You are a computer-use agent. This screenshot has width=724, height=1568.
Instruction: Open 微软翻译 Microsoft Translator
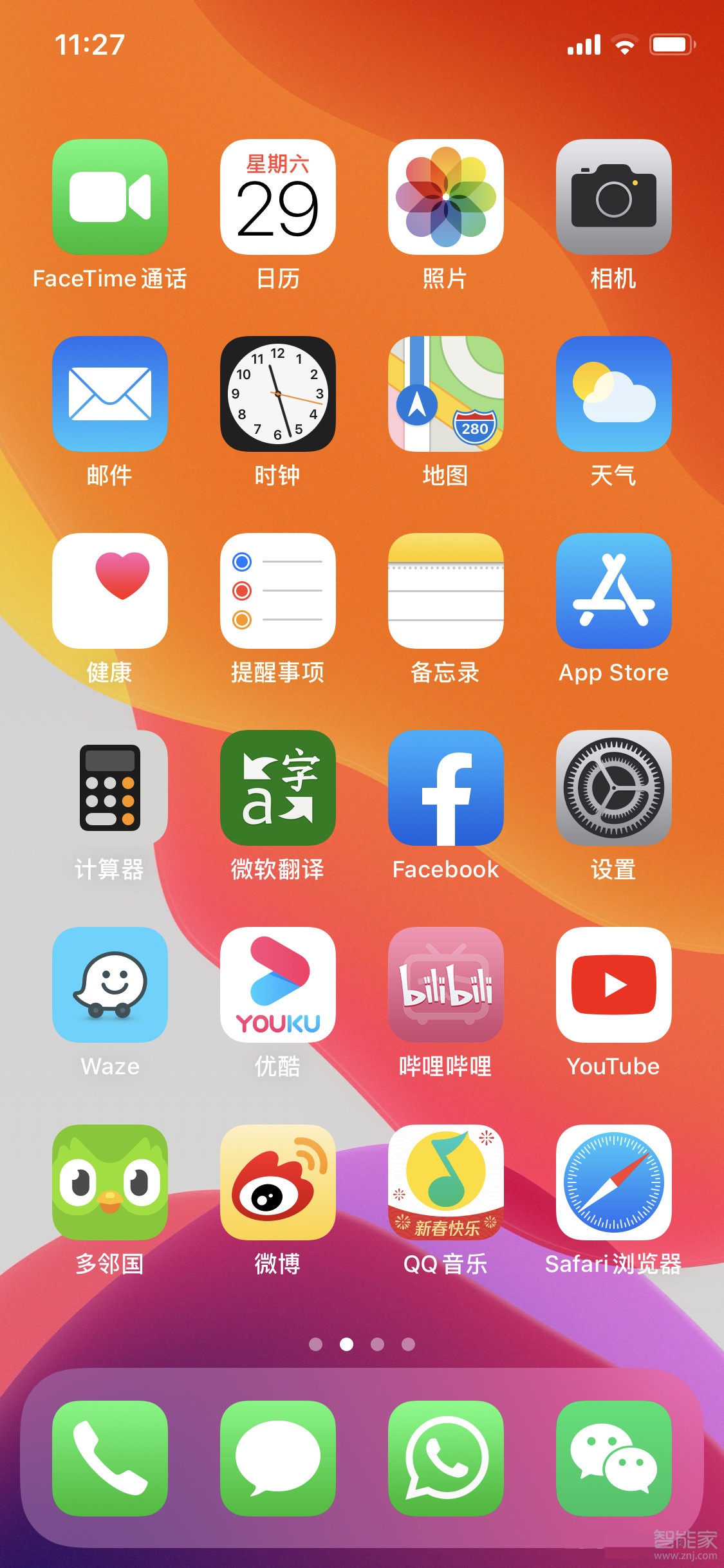278,790
